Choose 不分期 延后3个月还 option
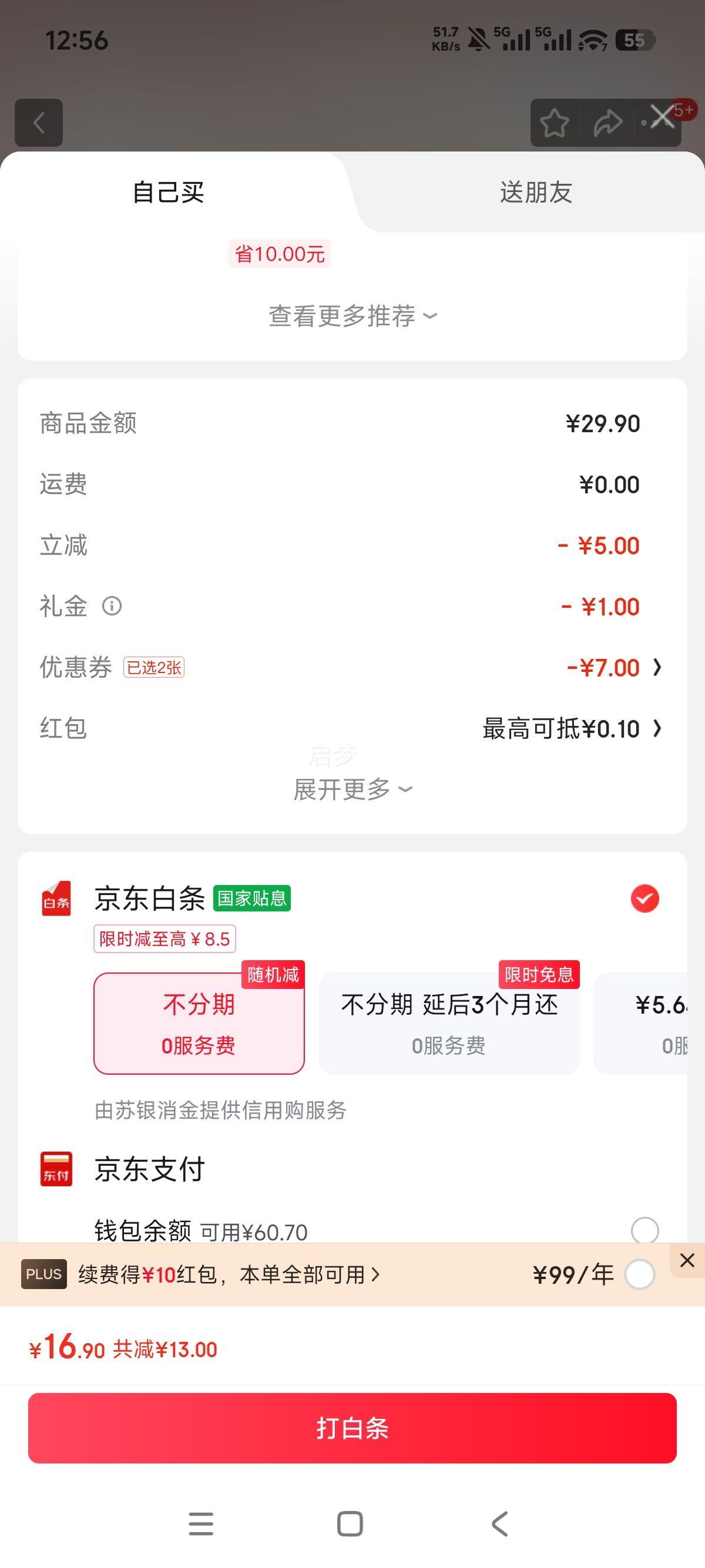This screenshot has height=1568, width=705. pyautogui.click(x=449, y=1023)
